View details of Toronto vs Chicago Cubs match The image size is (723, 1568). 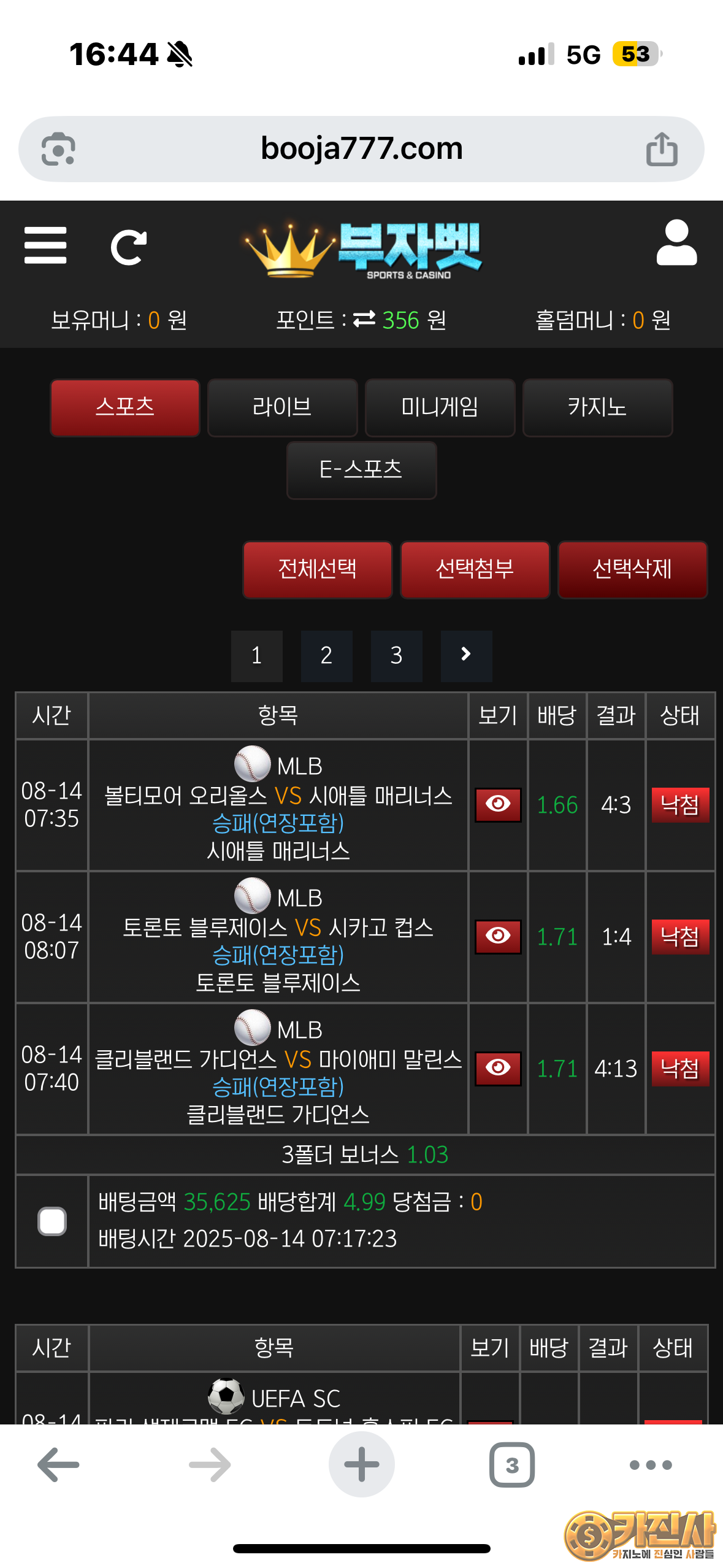pos(498,936)
